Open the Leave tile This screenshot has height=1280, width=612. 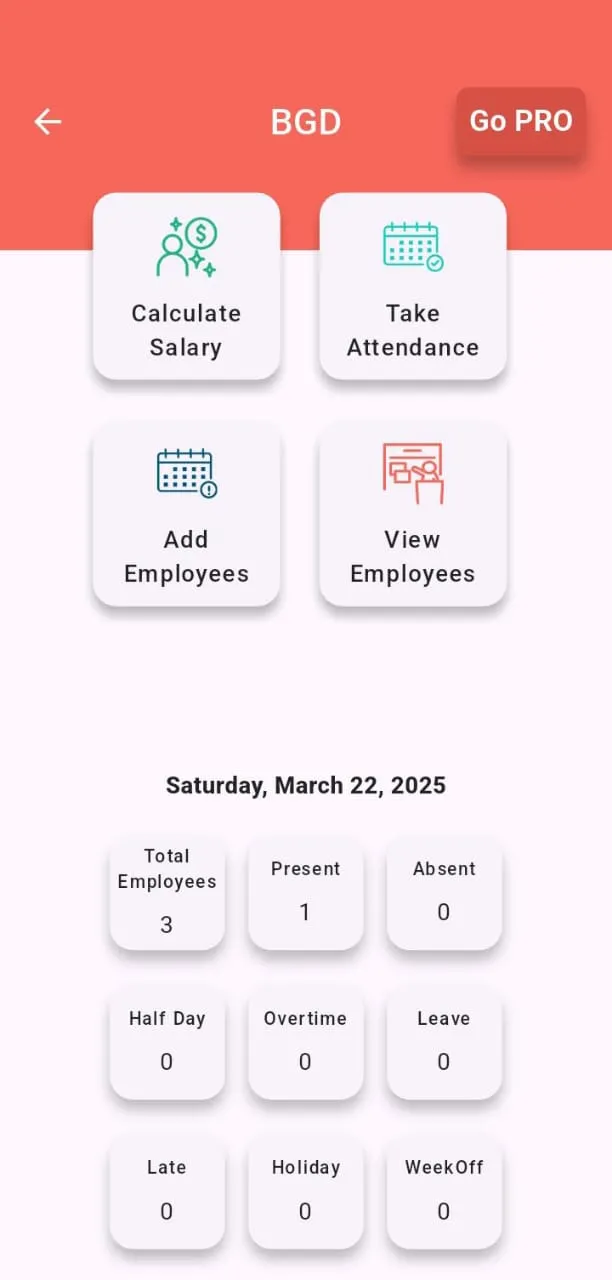click(x=444, y=1042)
